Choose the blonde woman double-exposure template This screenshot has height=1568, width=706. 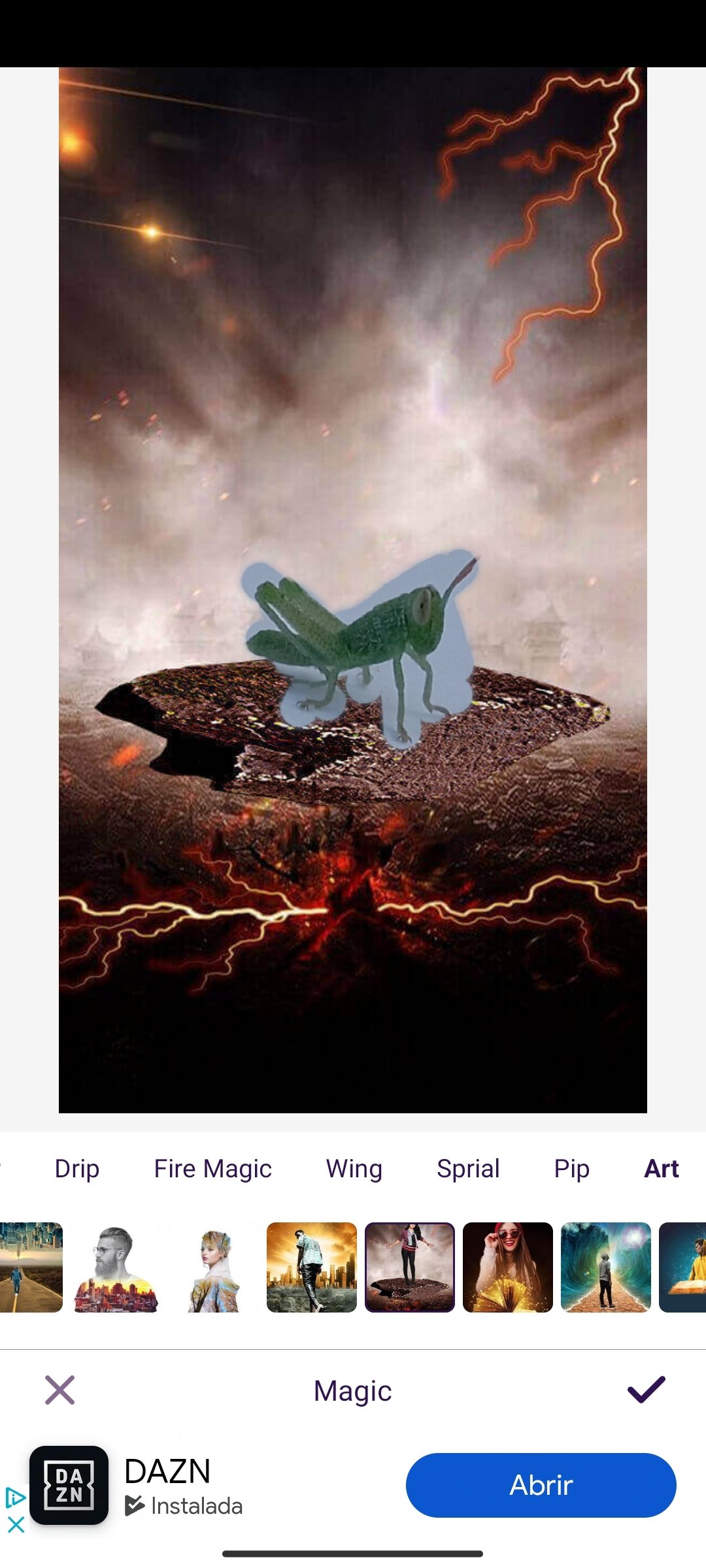(x=214, y=1267)
